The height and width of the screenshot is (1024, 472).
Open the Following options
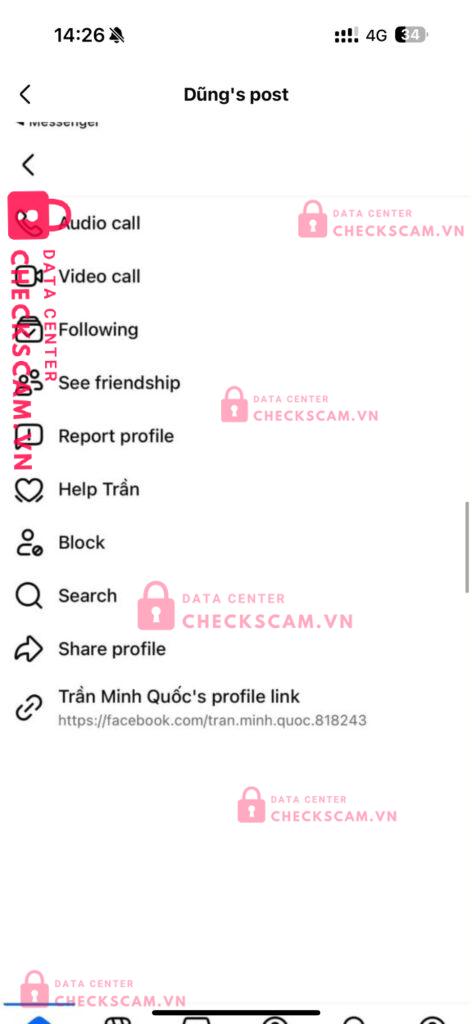tap(236, 330)
